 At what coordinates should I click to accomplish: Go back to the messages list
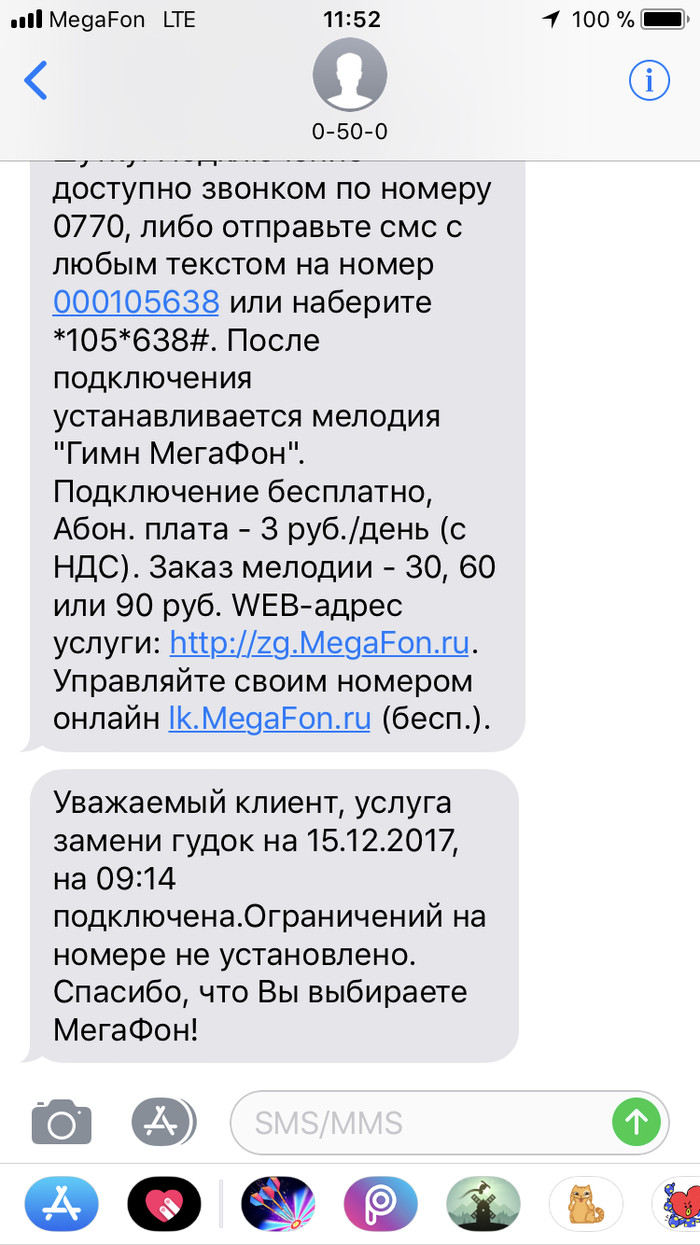click(36, 80)
